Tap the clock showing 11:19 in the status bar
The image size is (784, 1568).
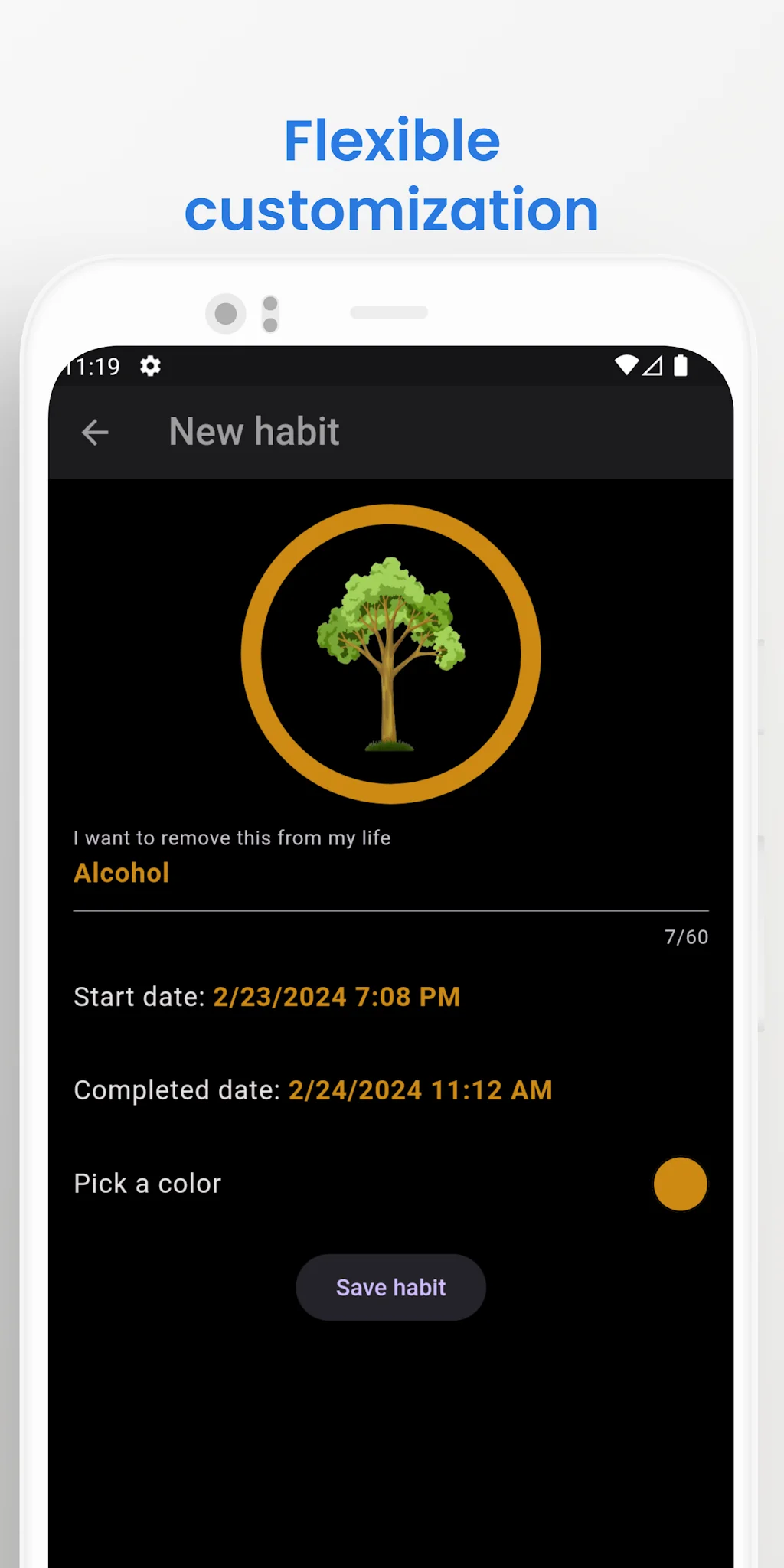(93, 367)
